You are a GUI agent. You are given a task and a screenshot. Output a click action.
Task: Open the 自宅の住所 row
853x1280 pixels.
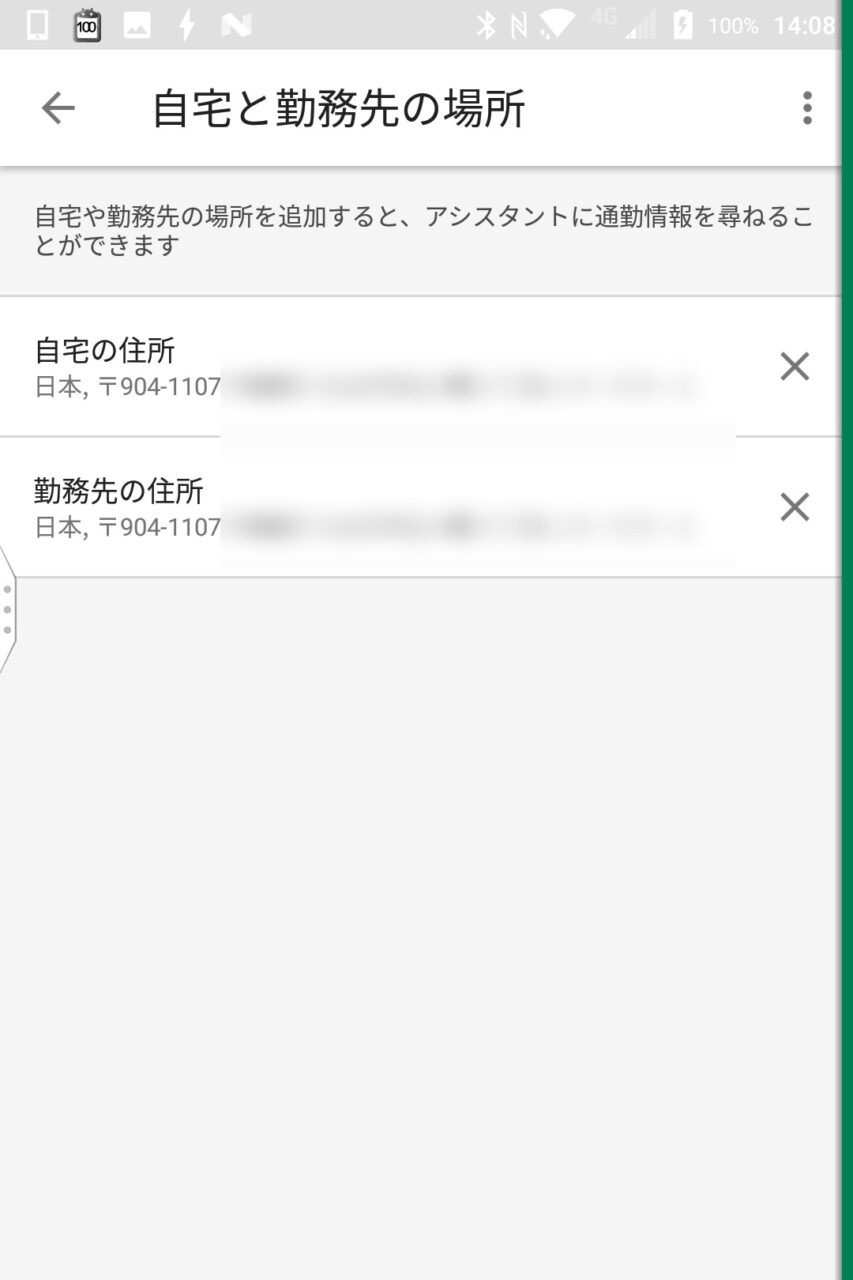(x=380, y=367)
